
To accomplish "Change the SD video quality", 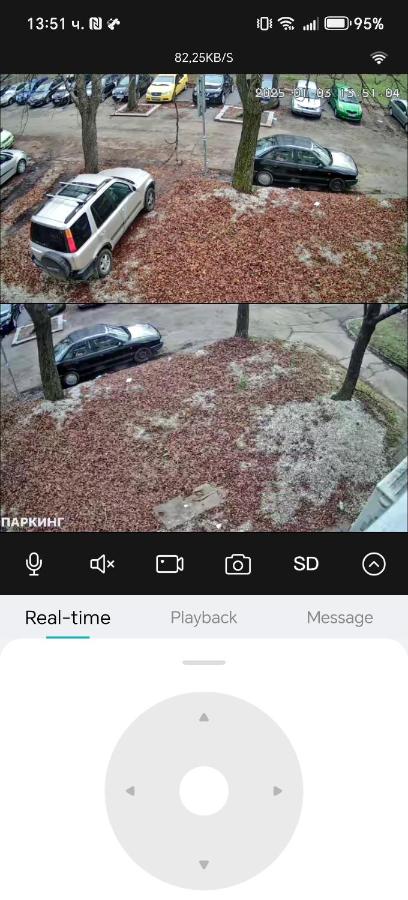I will coord(306,564).
